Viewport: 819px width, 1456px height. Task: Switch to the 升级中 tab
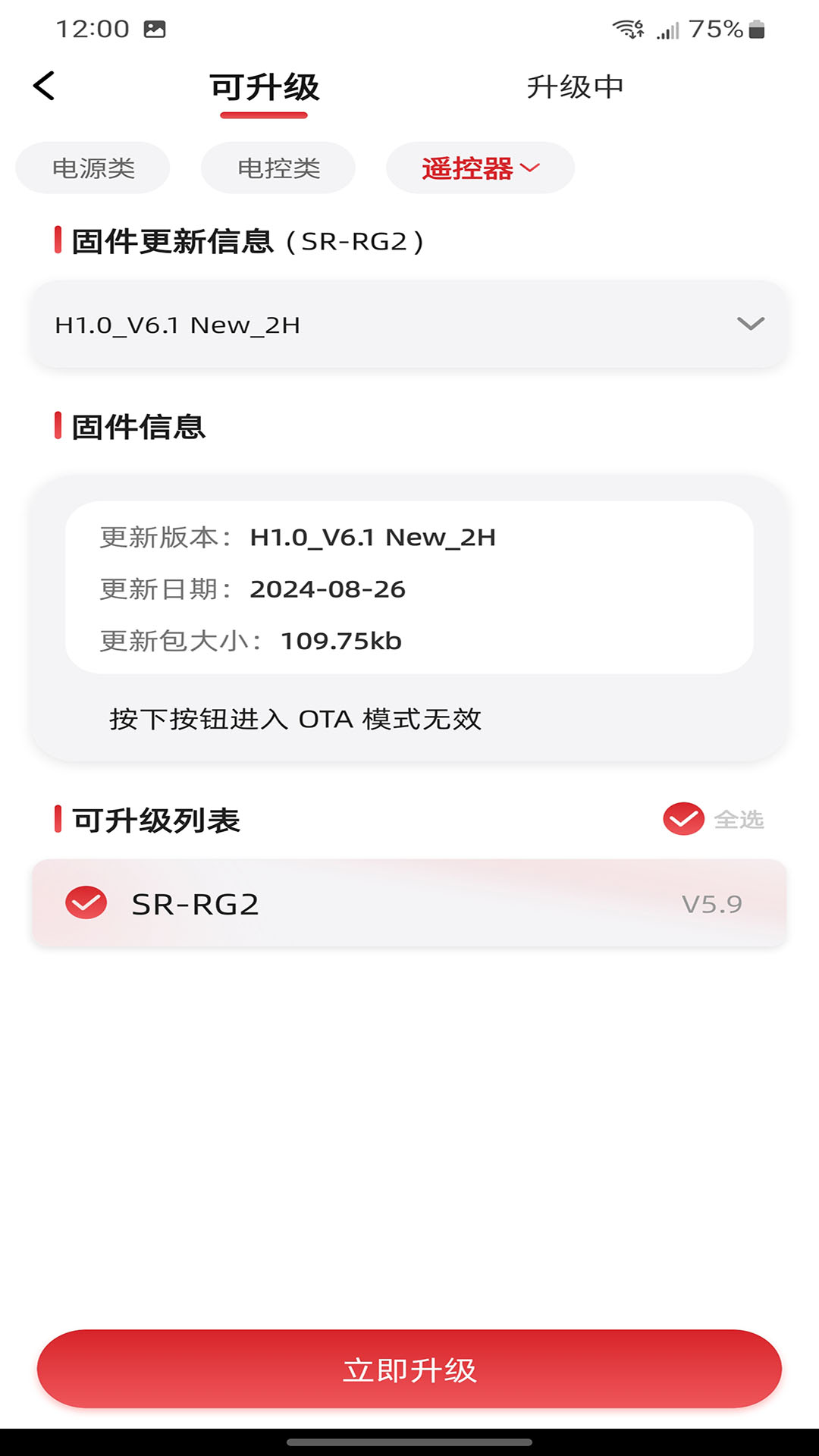[575, 87]
